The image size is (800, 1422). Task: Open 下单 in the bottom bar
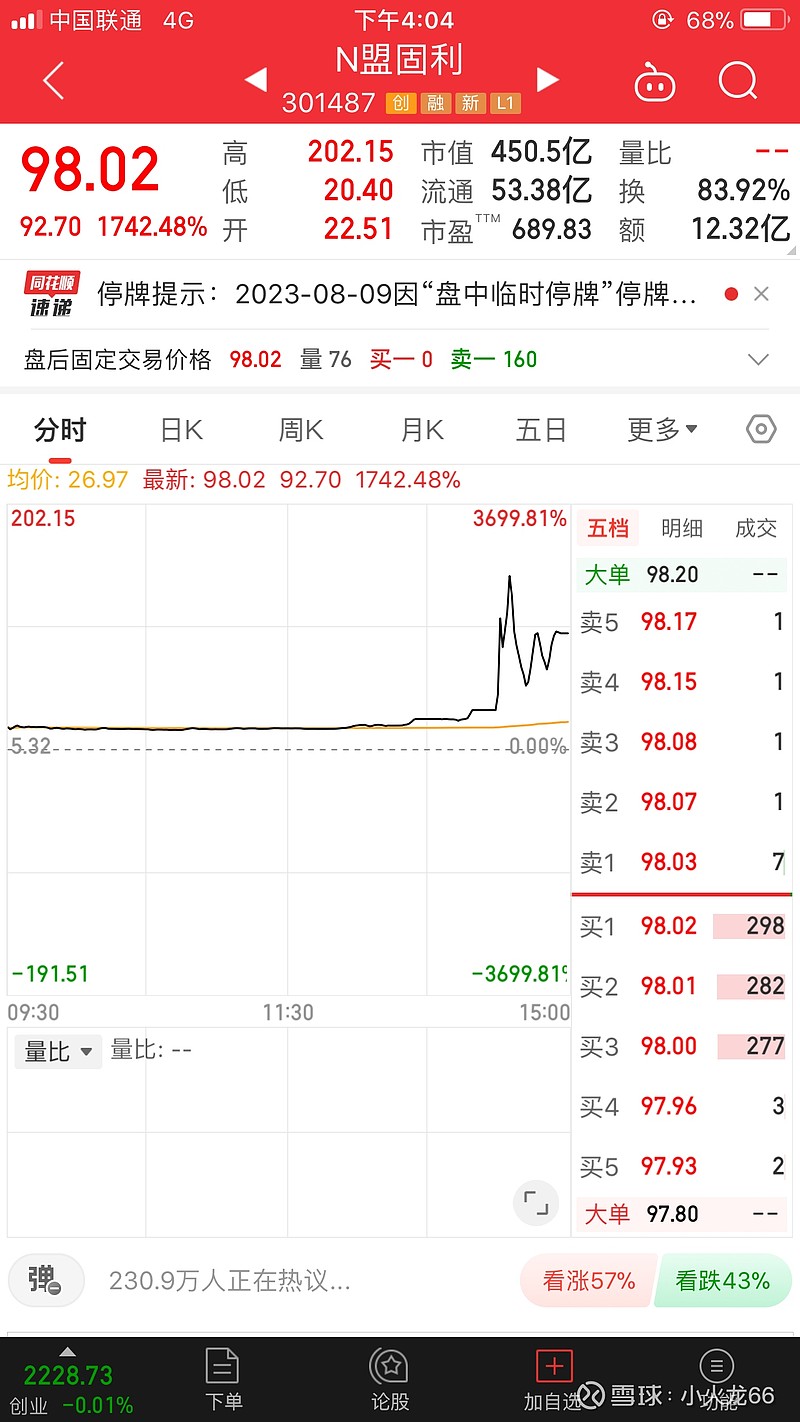222,1379
